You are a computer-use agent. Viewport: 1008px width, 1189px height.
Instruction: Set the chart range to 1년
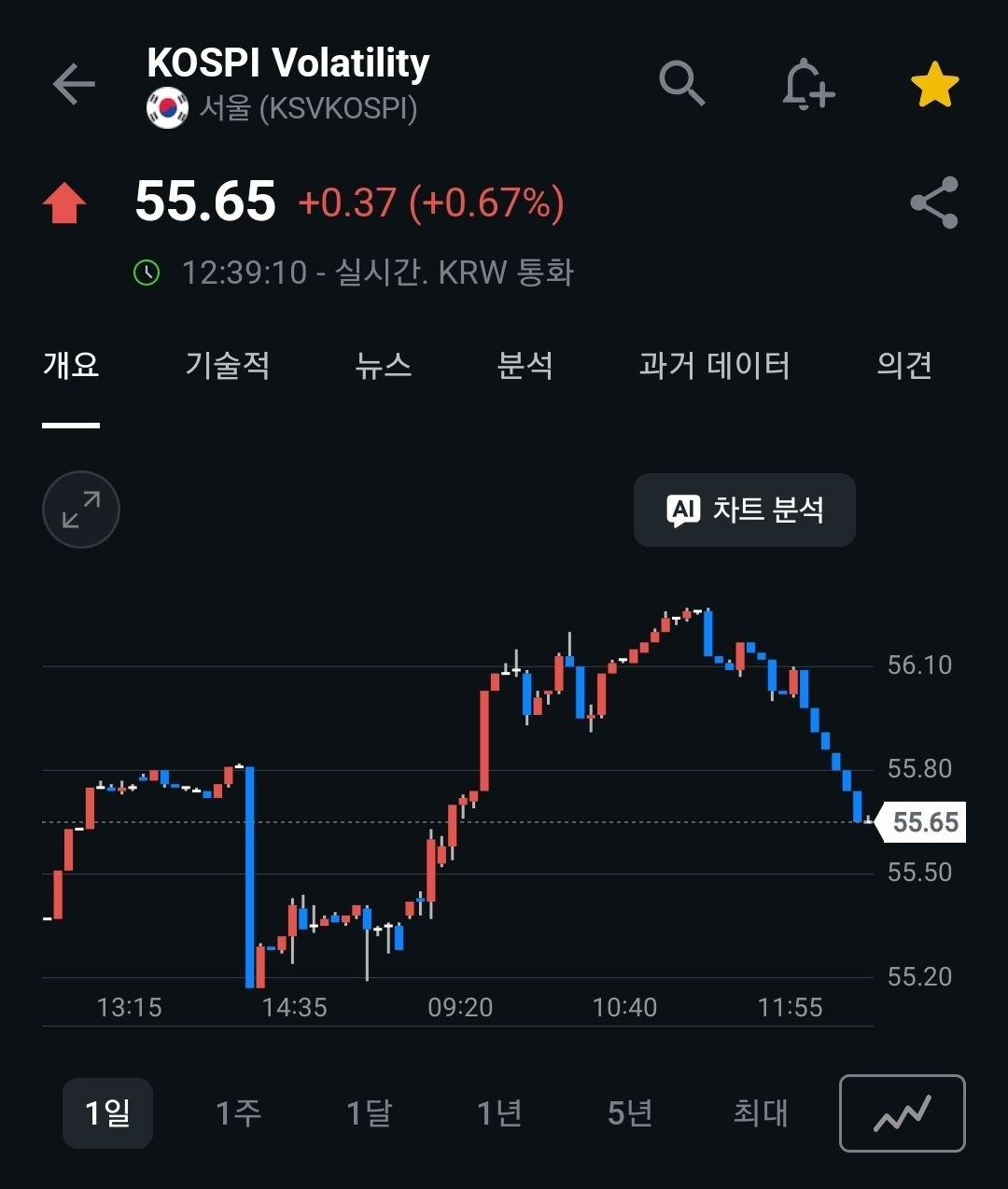click(x=499, y=1112)
